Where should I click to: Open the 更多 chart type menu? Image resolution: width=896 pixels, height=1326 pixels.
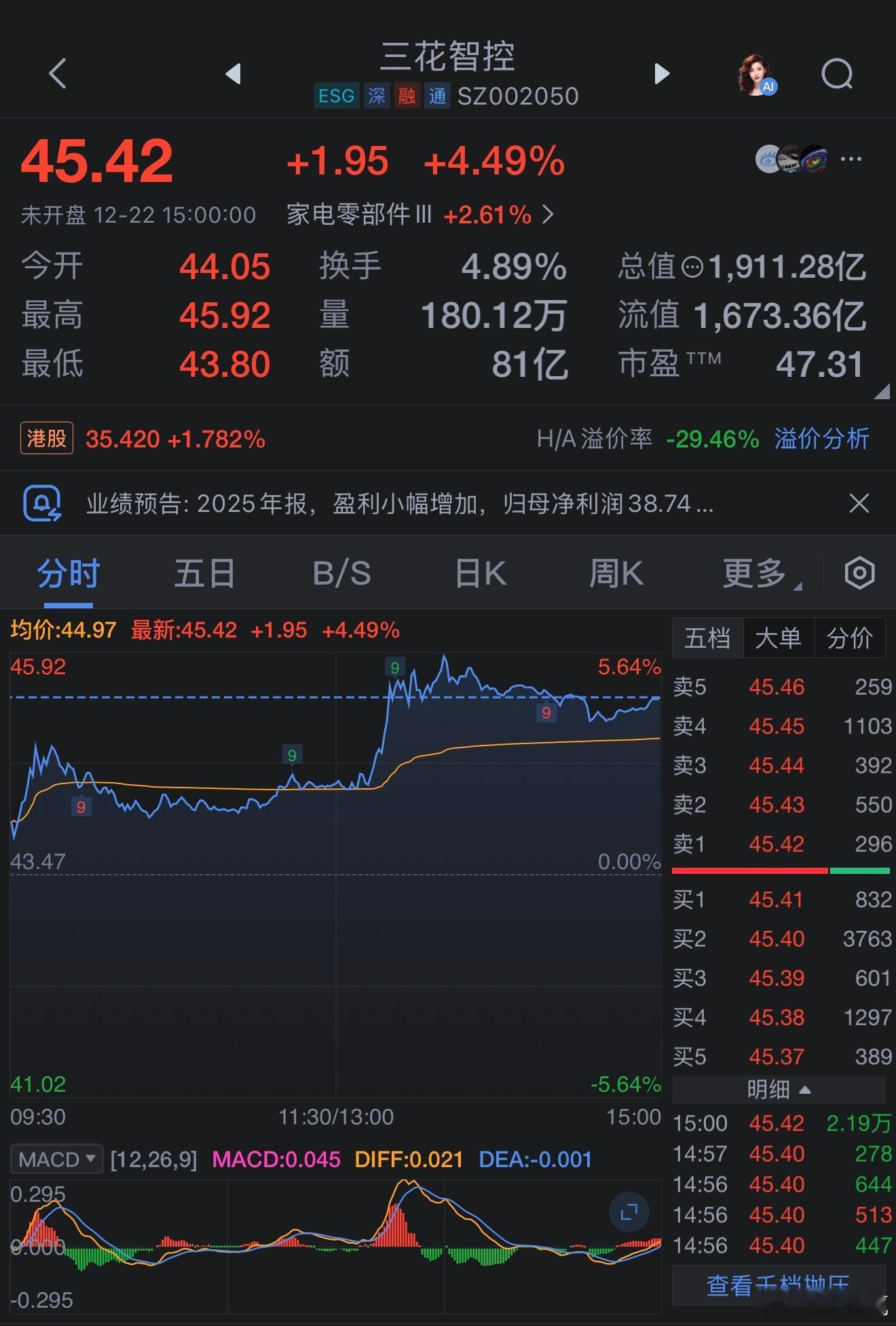(x=755, y=573)
